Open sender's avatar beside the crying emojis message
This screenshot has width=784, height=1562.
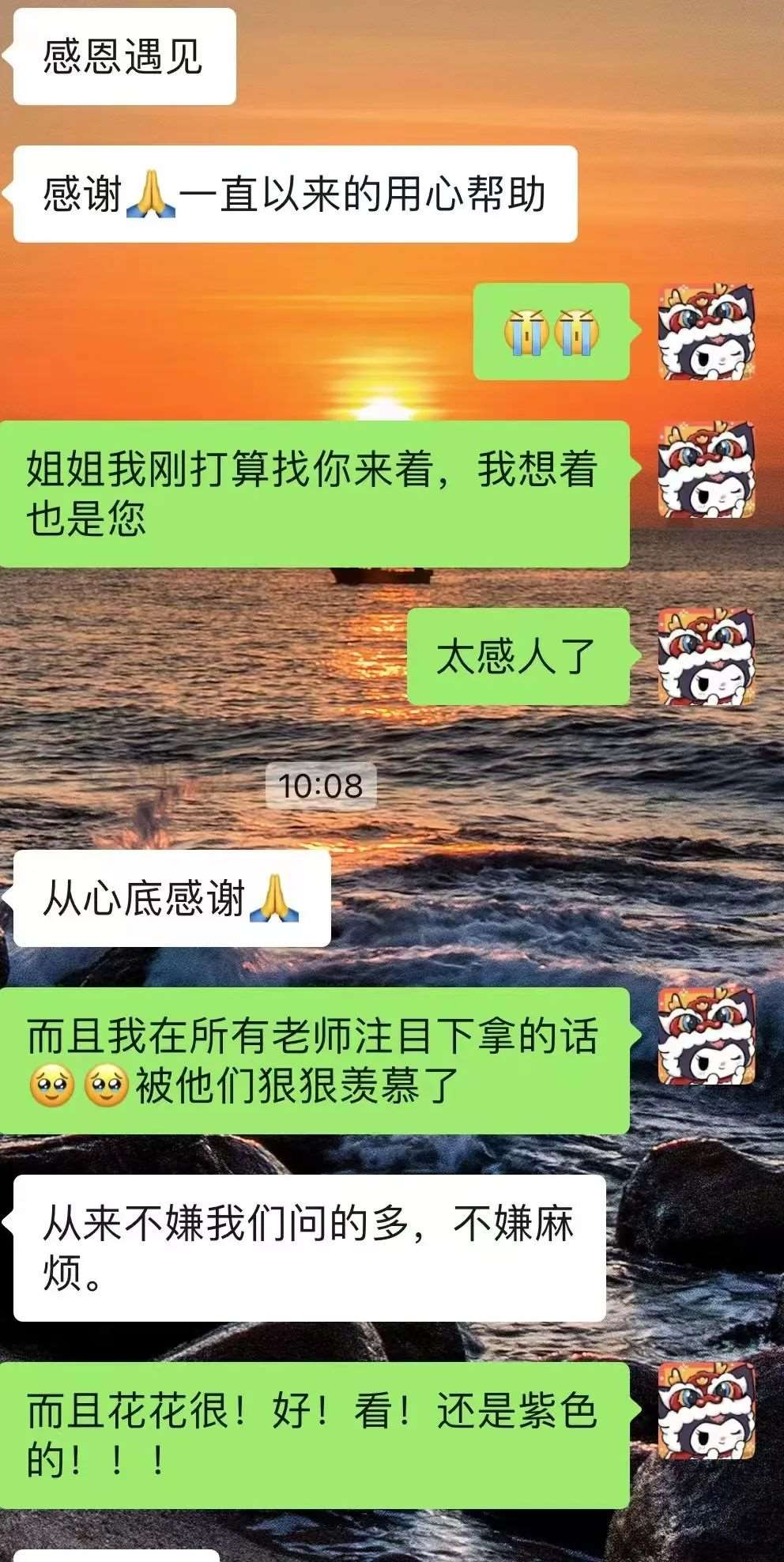706,332
